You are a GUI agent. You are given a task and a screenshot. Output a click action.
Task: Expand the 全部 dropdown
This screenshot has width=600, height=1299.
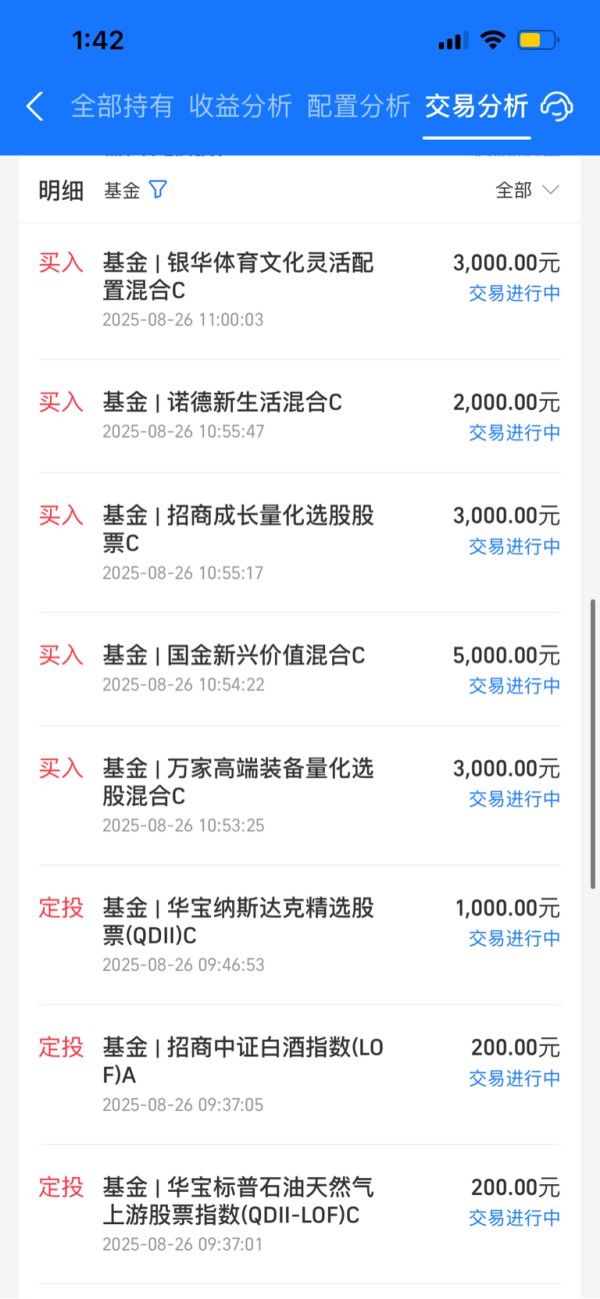[528, 190]
